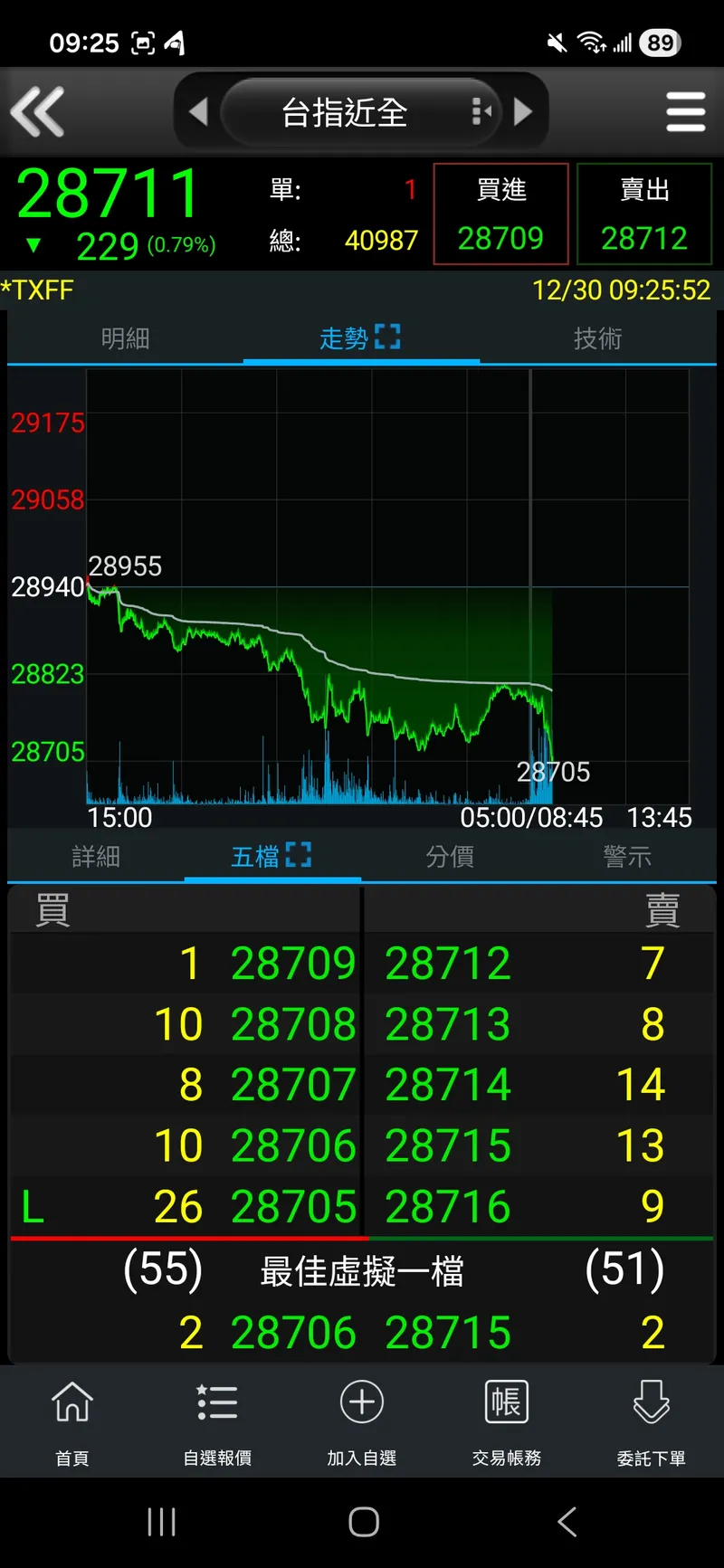
Task: Switch to the next contract arrow
Action: 523,112
